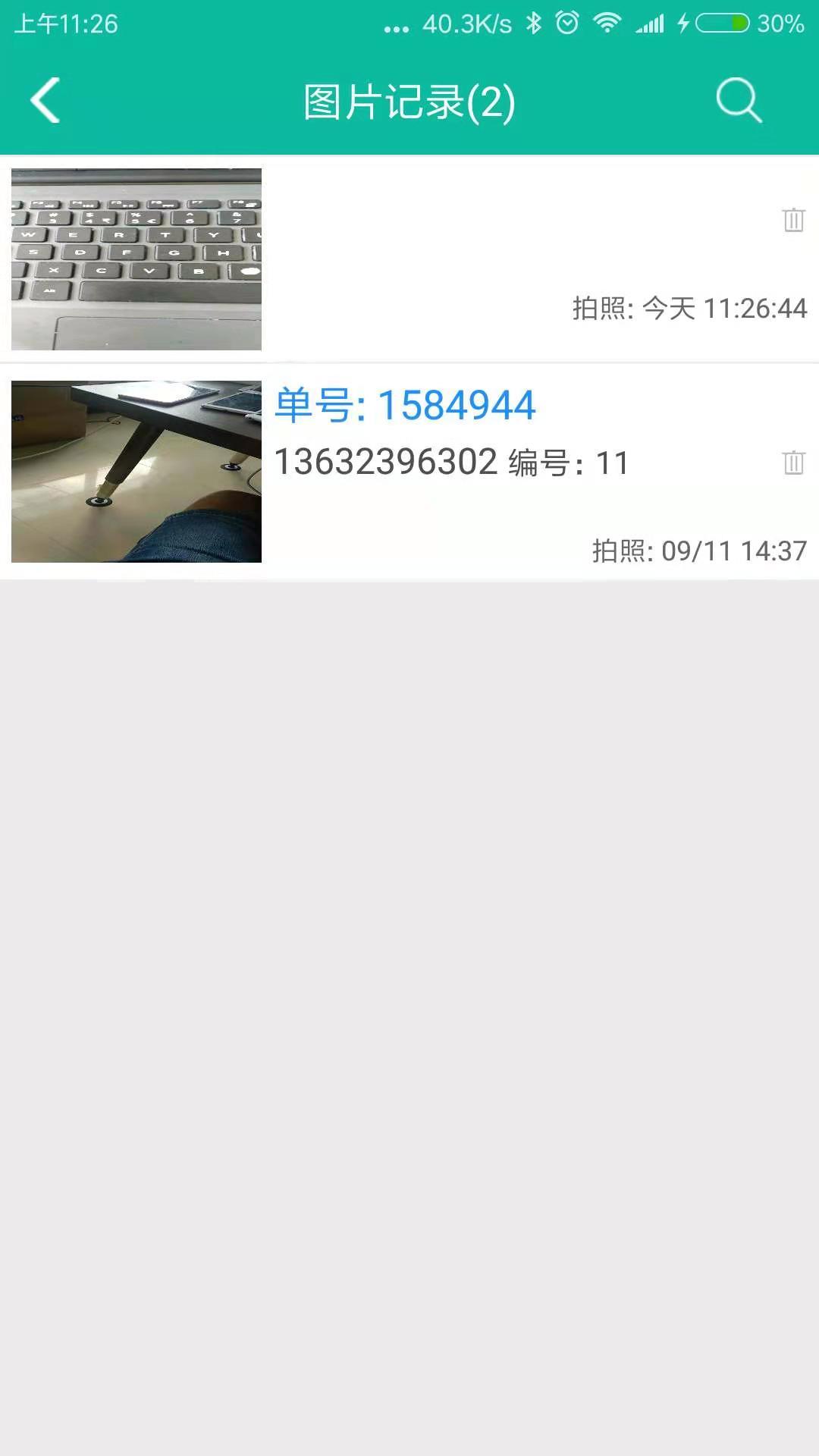Tap the back arrow to return

45,99
